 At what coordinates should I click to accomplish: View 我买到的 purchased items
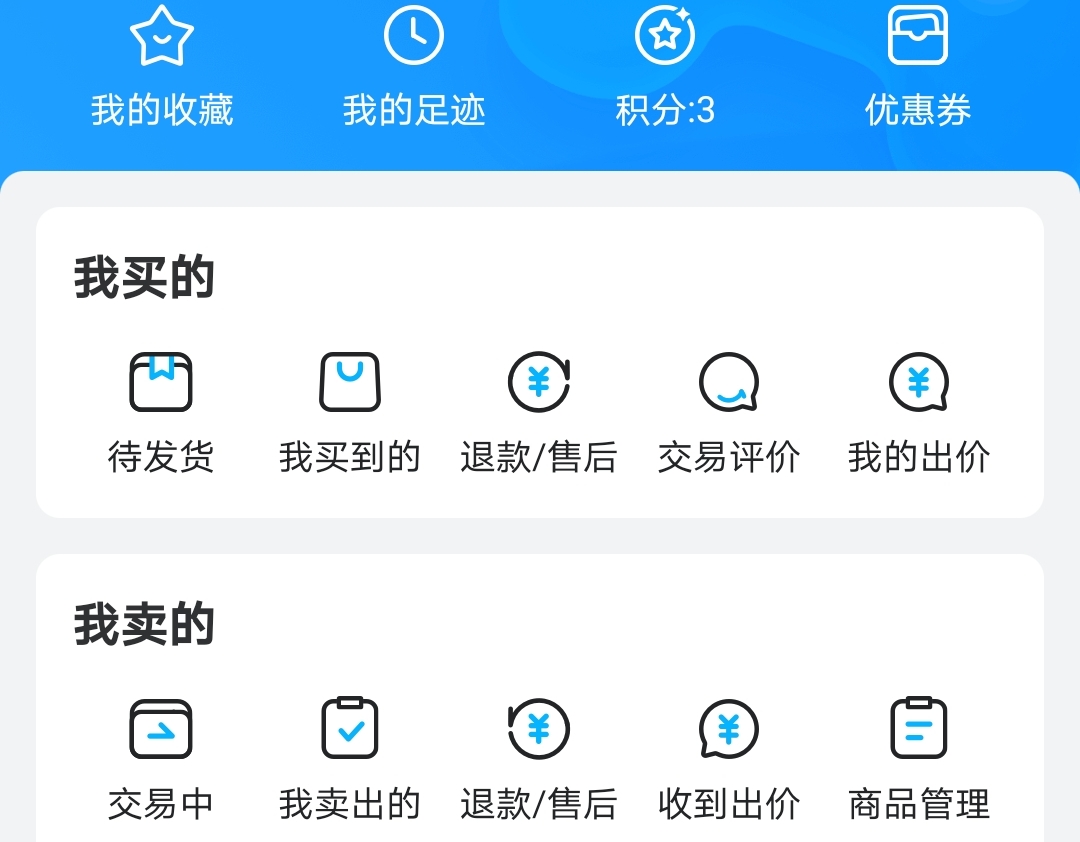[350, 410]
